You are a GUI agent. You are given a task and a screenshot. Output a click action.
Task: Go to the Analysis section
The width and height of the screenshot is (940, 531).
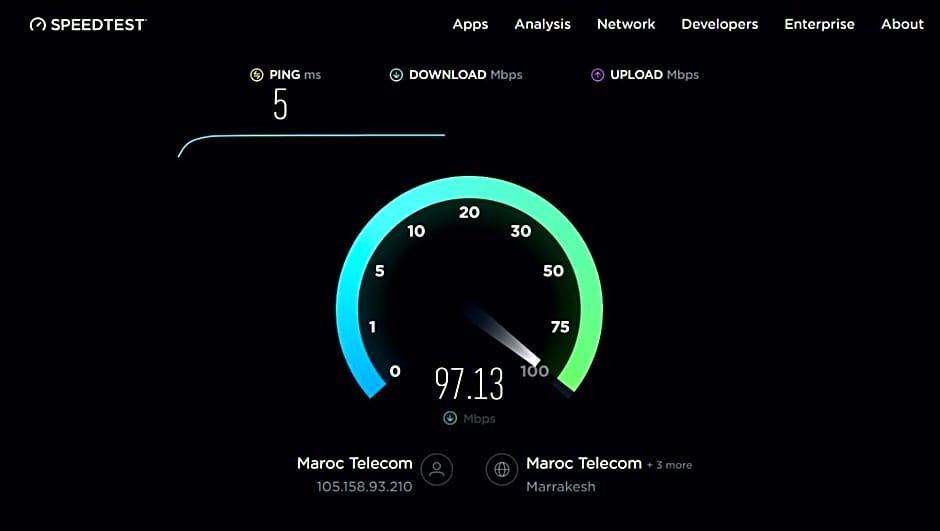click(x=542, y=24)
